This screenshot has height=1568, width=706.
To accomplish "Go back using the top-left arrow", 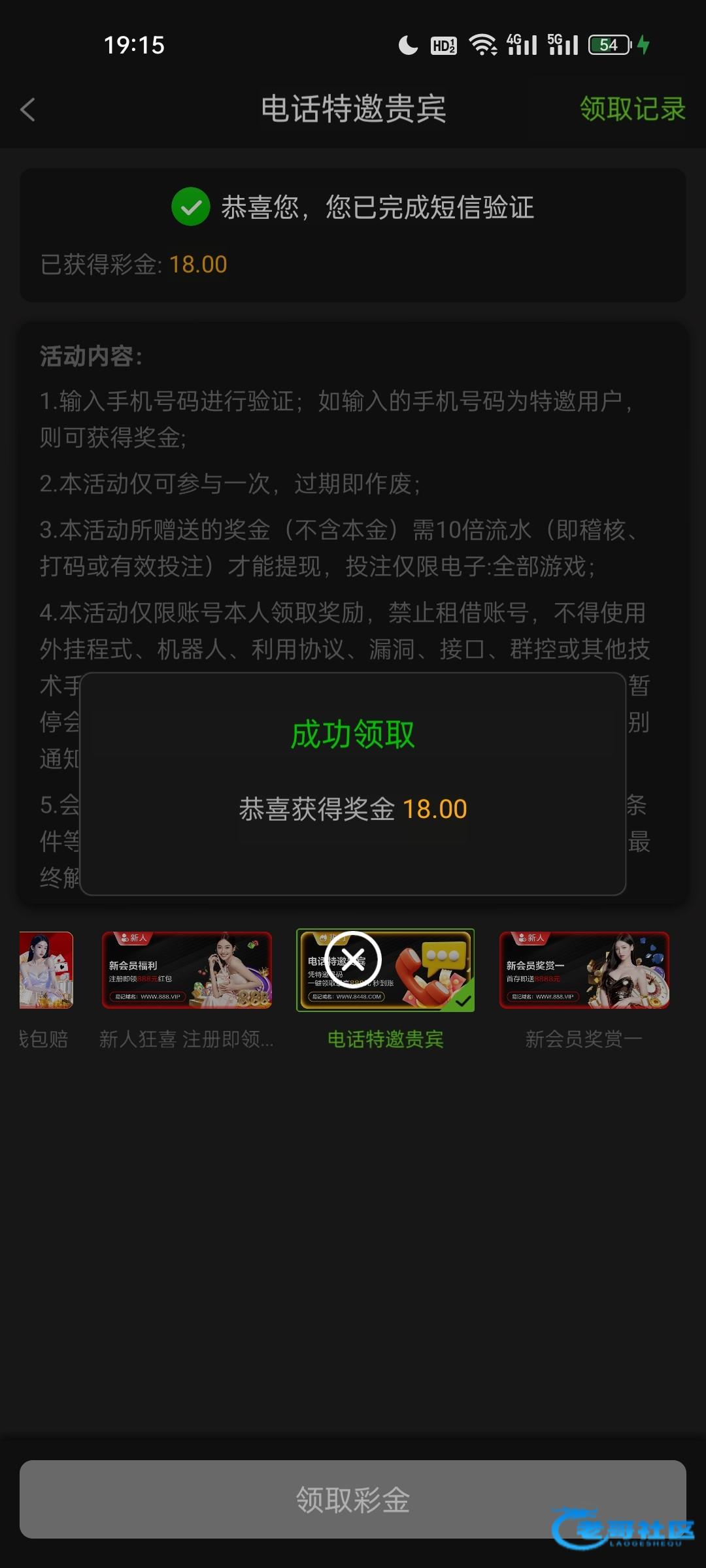I will pyautogui.click(x=27, y=110).
